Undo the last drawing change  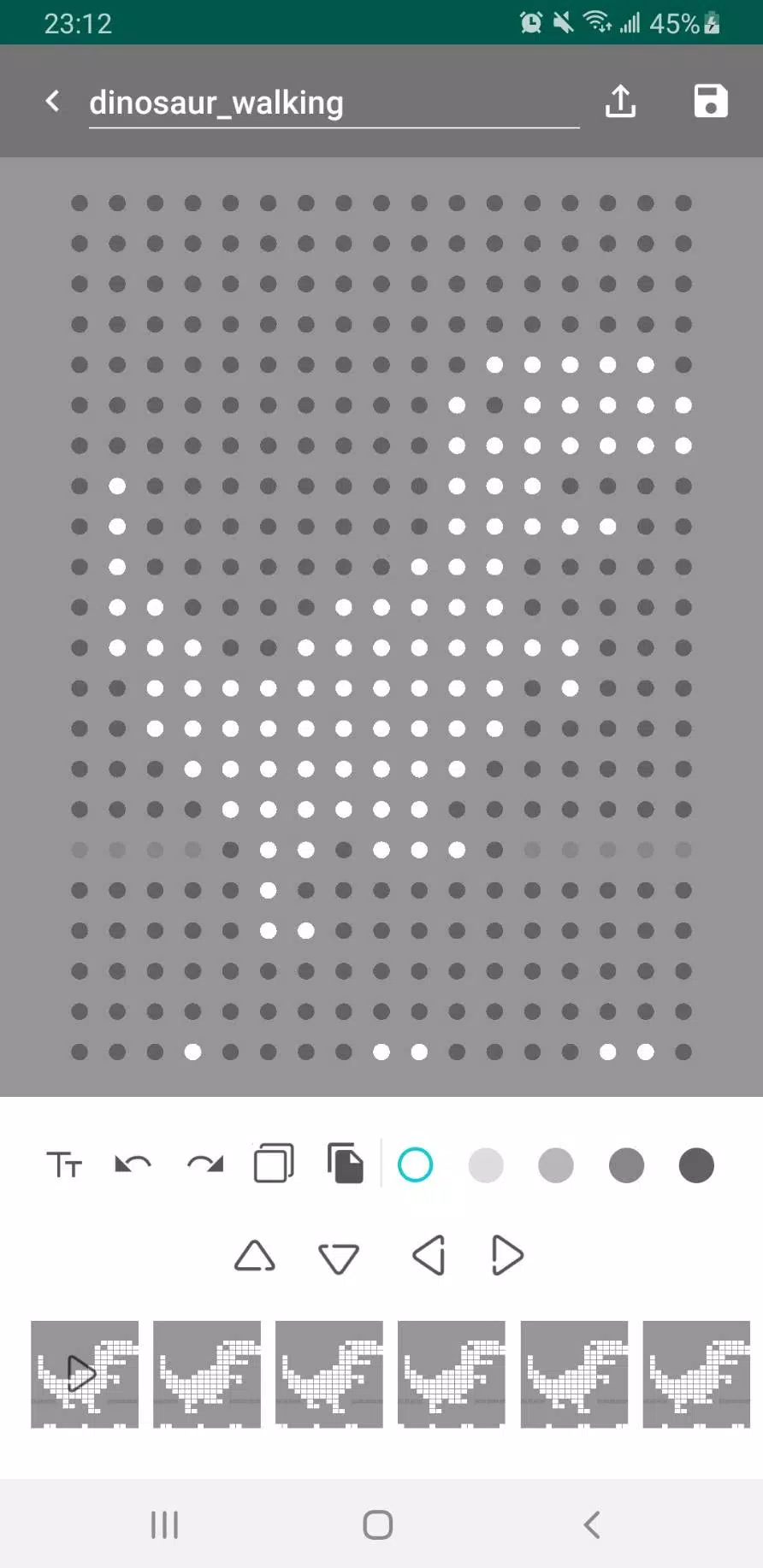133,1164
